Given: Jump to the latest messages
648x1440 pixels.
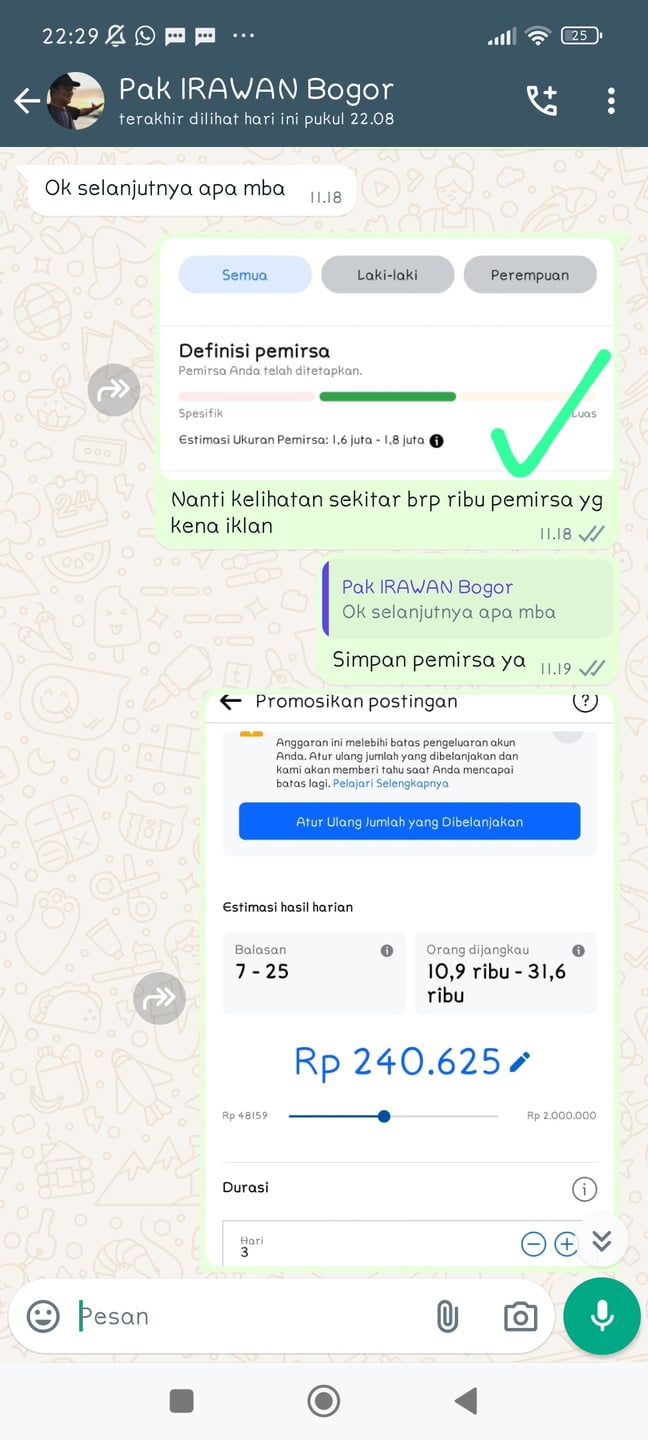Looking at the screenshot, I should pos(601,1241).
